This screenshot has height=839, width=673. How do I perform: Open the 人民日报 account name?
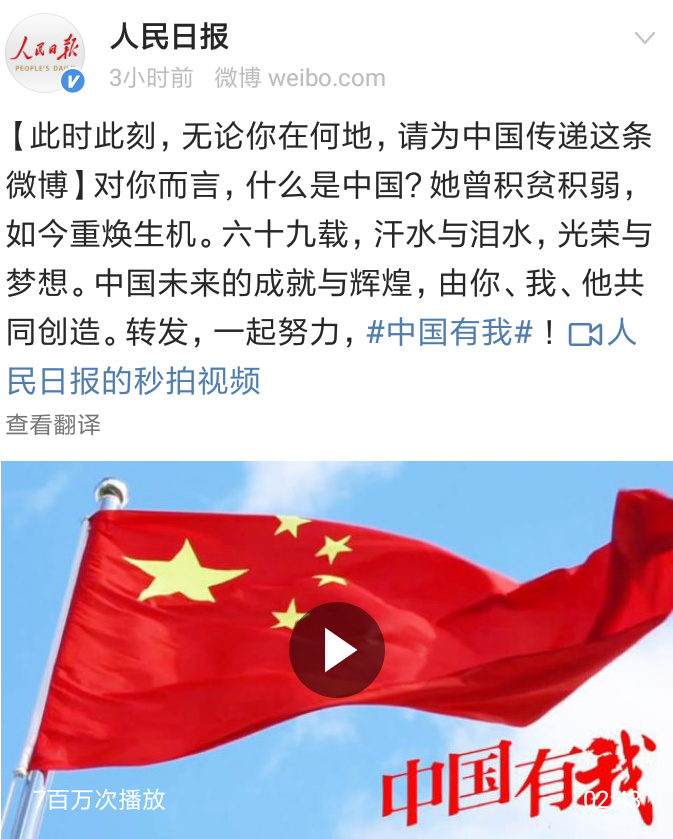click(169, 37)
